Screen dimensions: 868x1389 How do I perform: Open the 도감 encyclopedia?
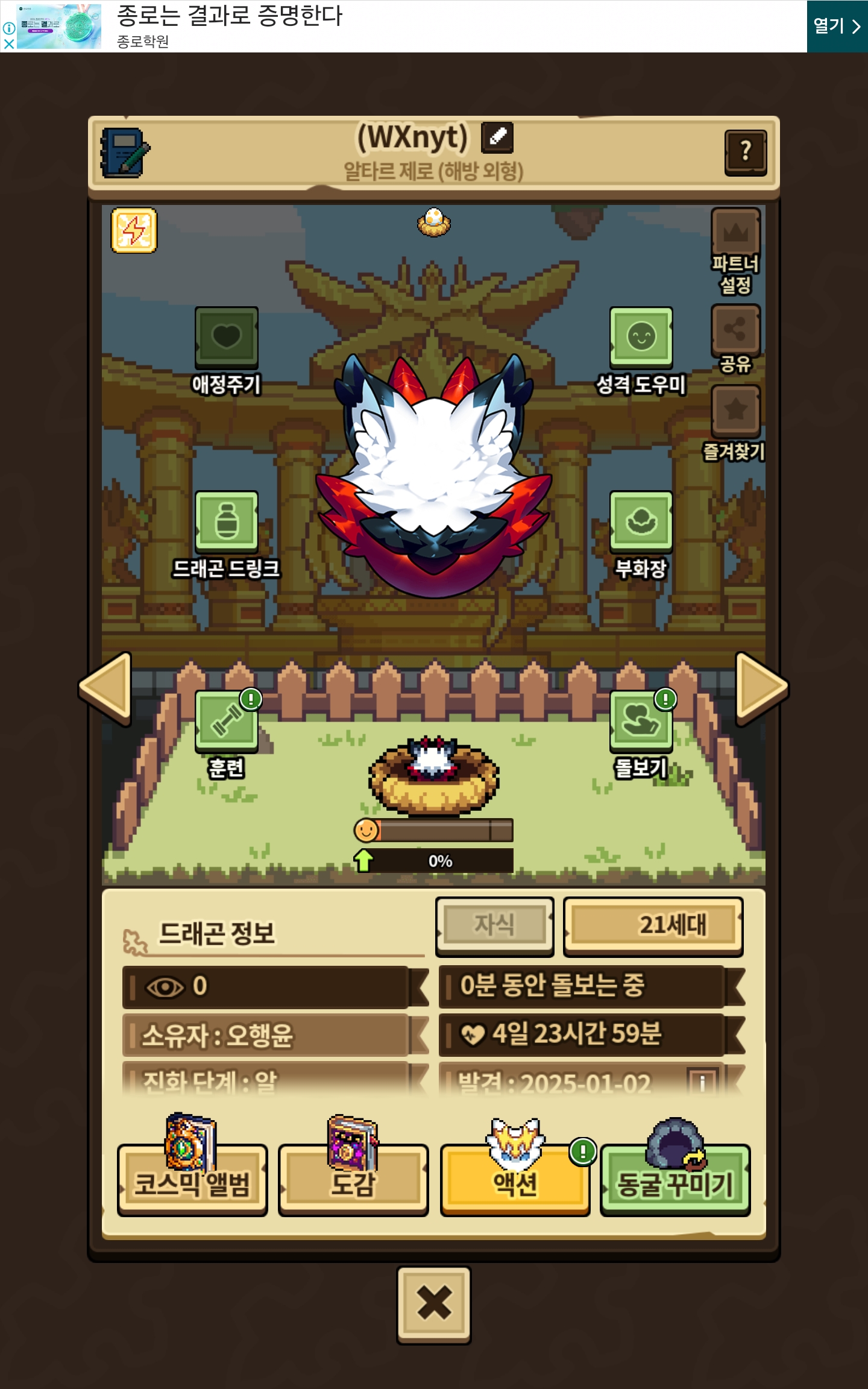point(353,1180)
